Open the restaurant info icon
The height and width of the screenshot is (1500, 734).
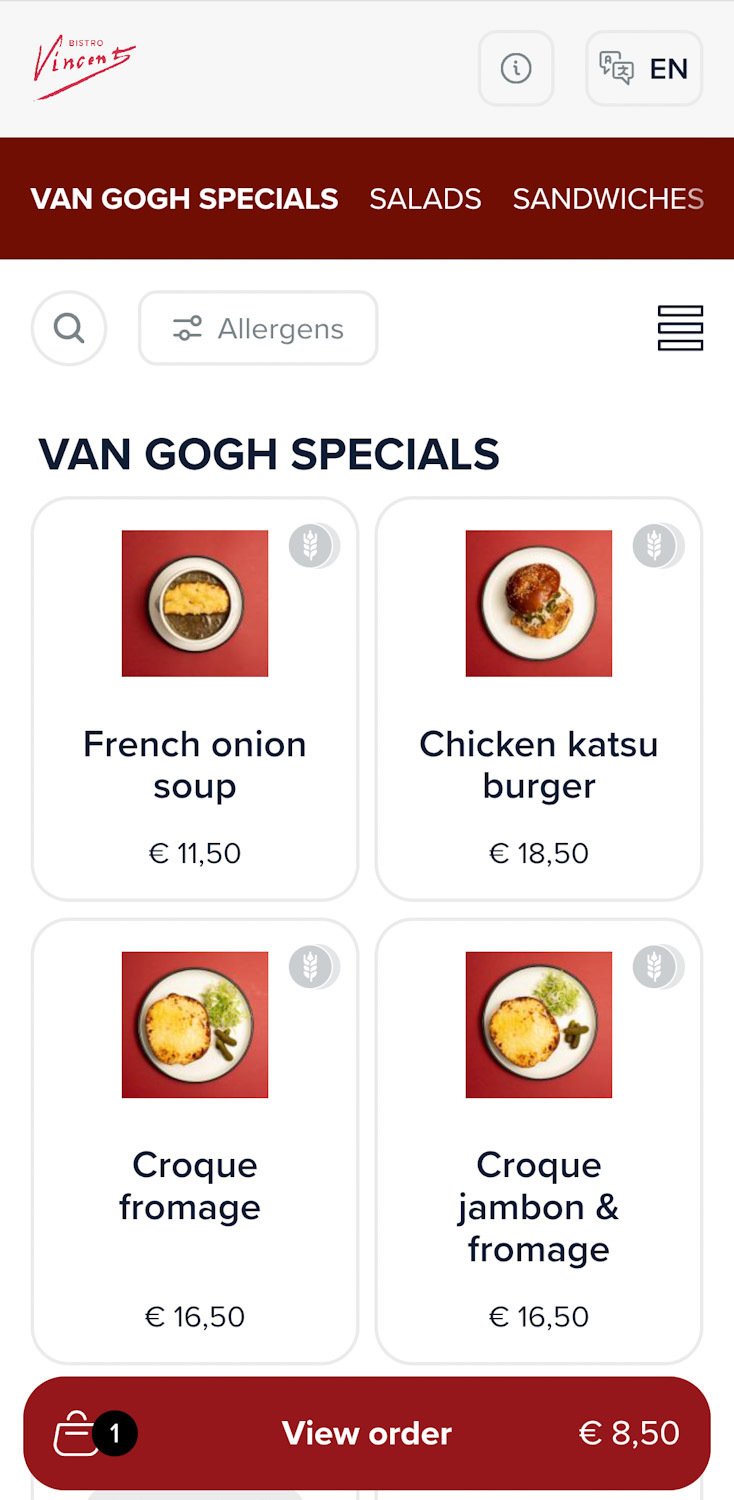coord(516,69)
